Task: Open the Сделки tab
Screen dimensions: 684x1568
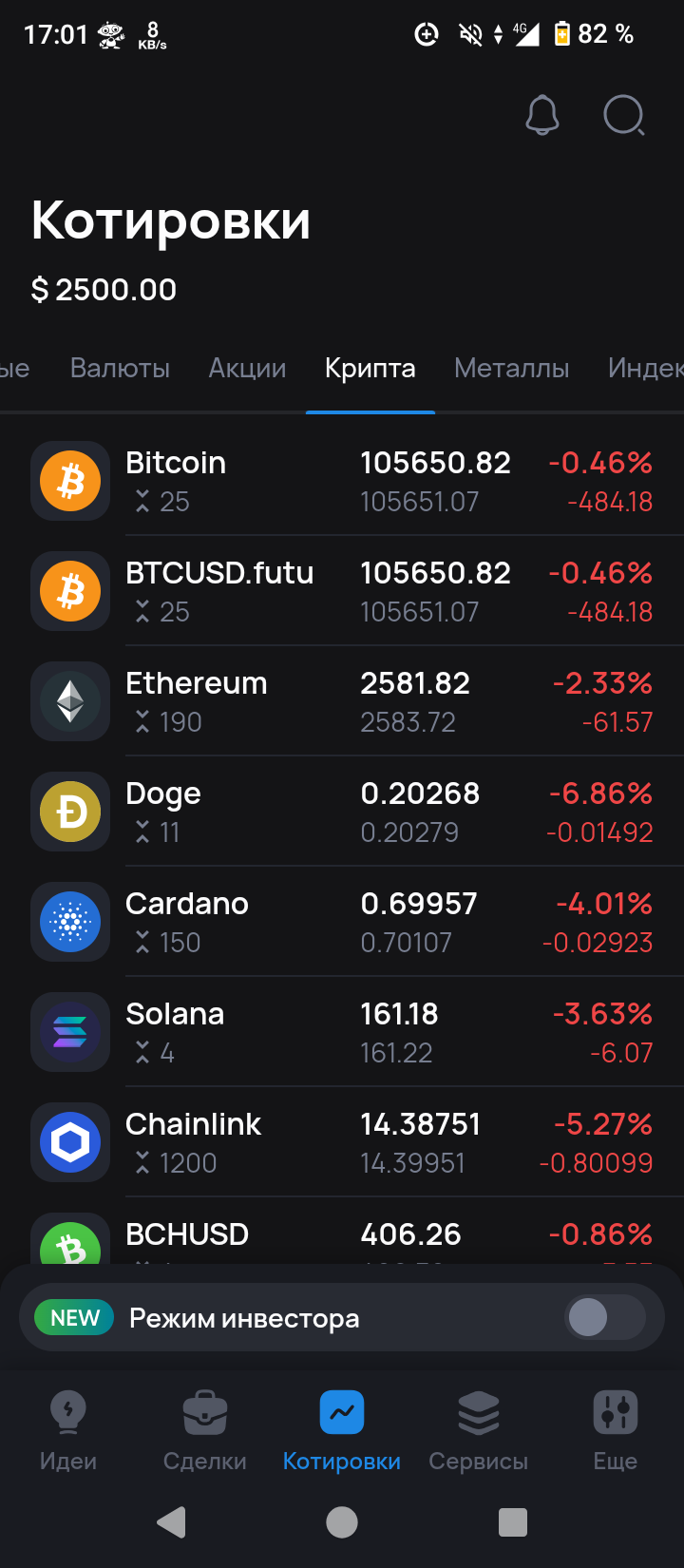Action: pyautogui.click(x=205, y=1431)
